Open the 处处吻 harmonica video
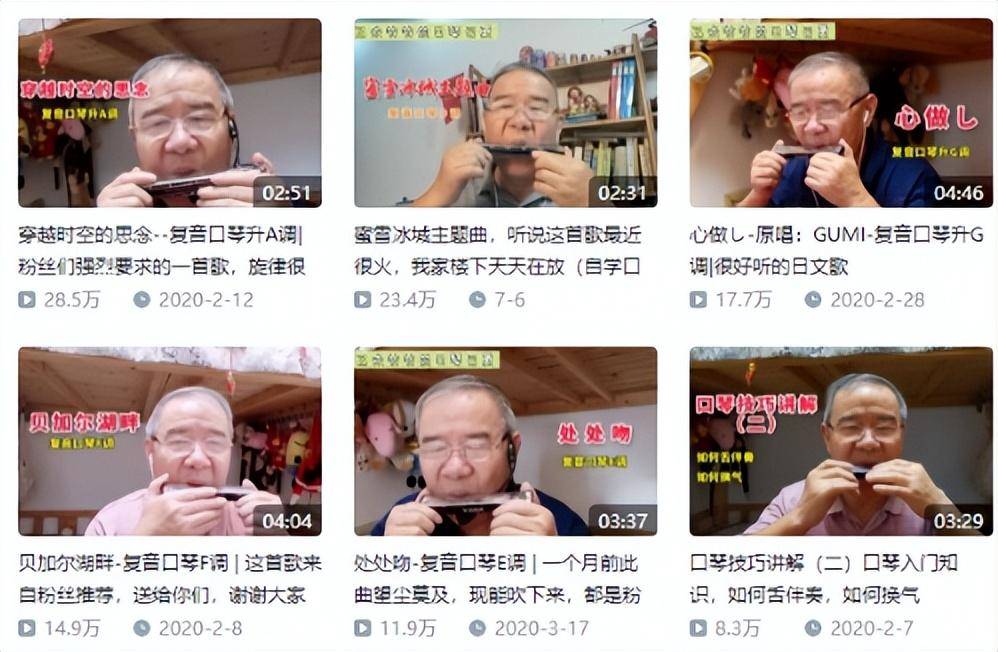Screen dimensions: 998x652 505,441
